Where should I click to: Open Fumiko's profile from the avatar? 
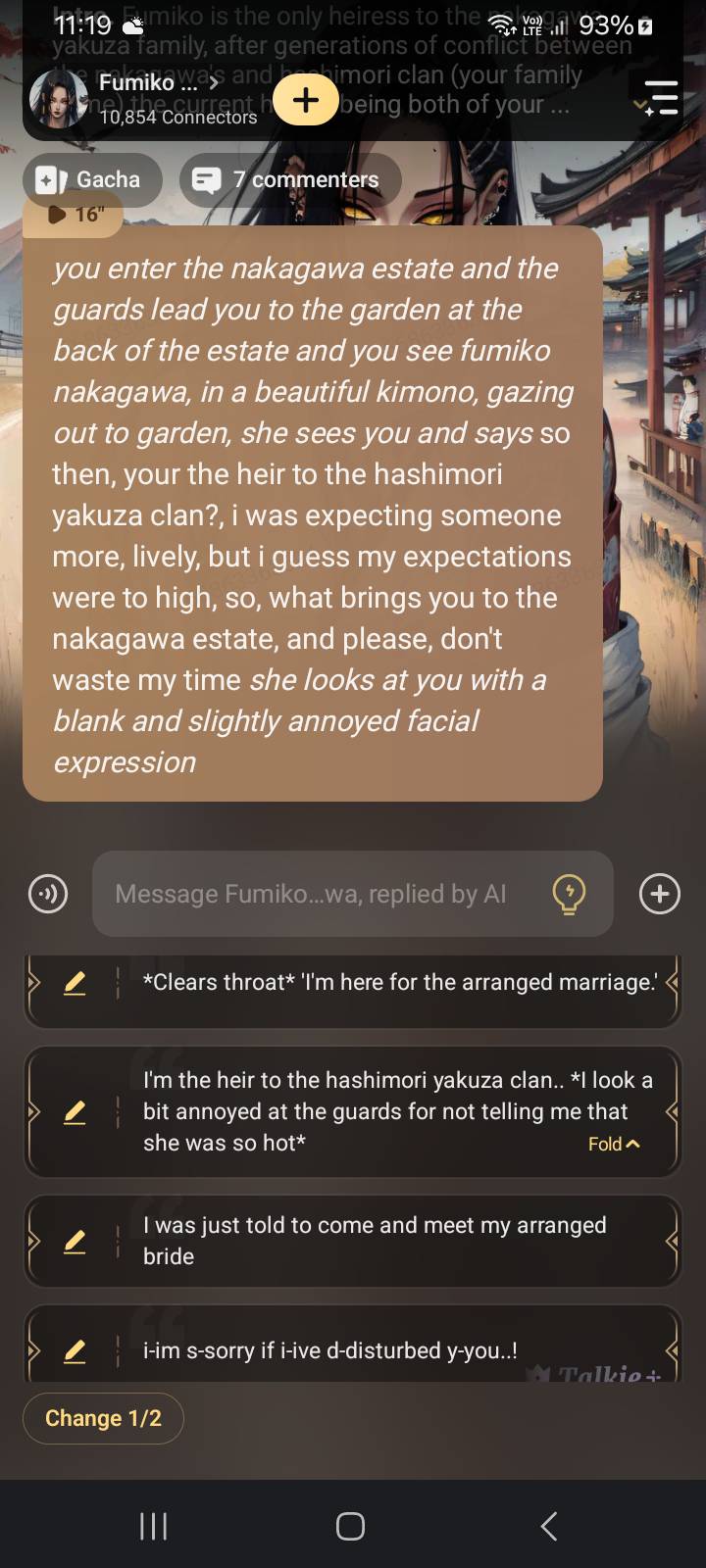coord(59,100)
